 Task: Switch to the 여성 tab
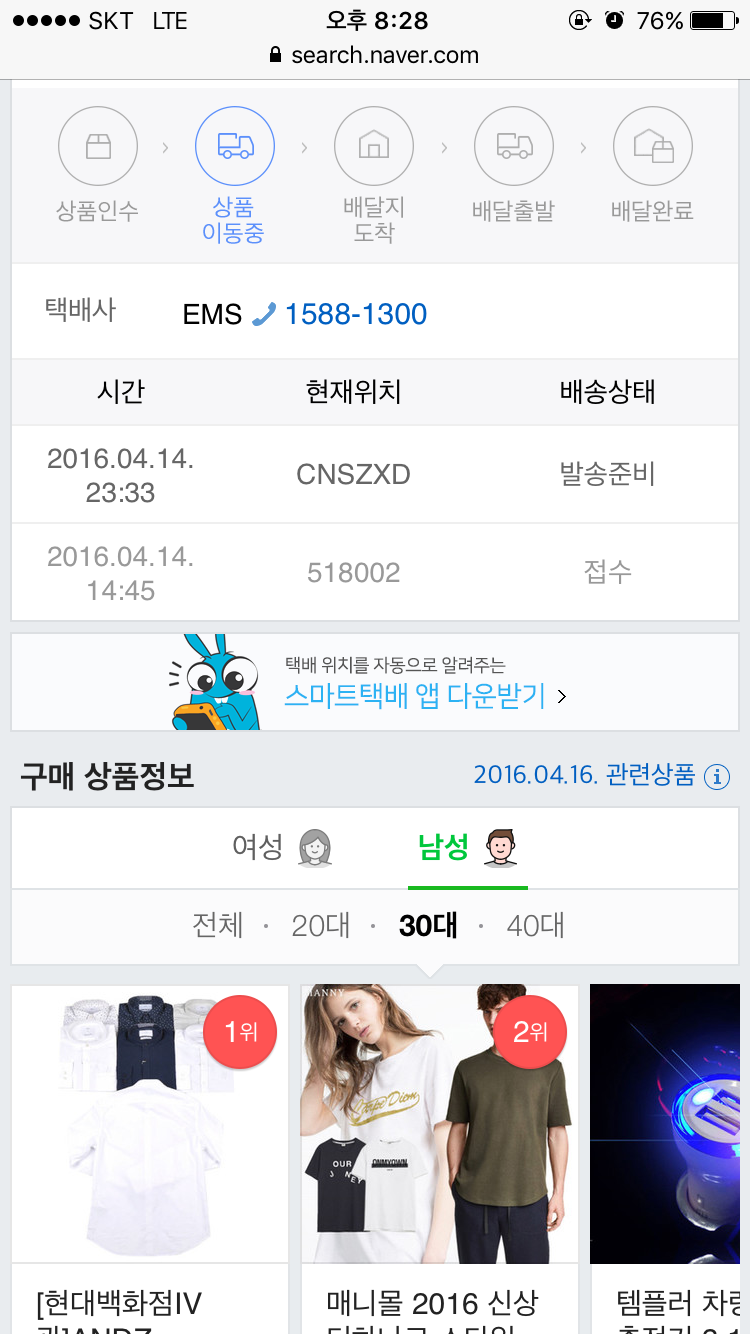(282, 848)
